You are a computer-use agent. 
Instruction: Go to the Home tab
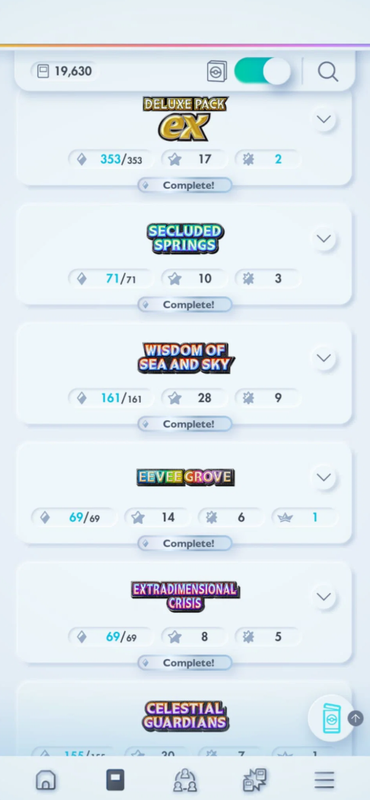point(45,780)
